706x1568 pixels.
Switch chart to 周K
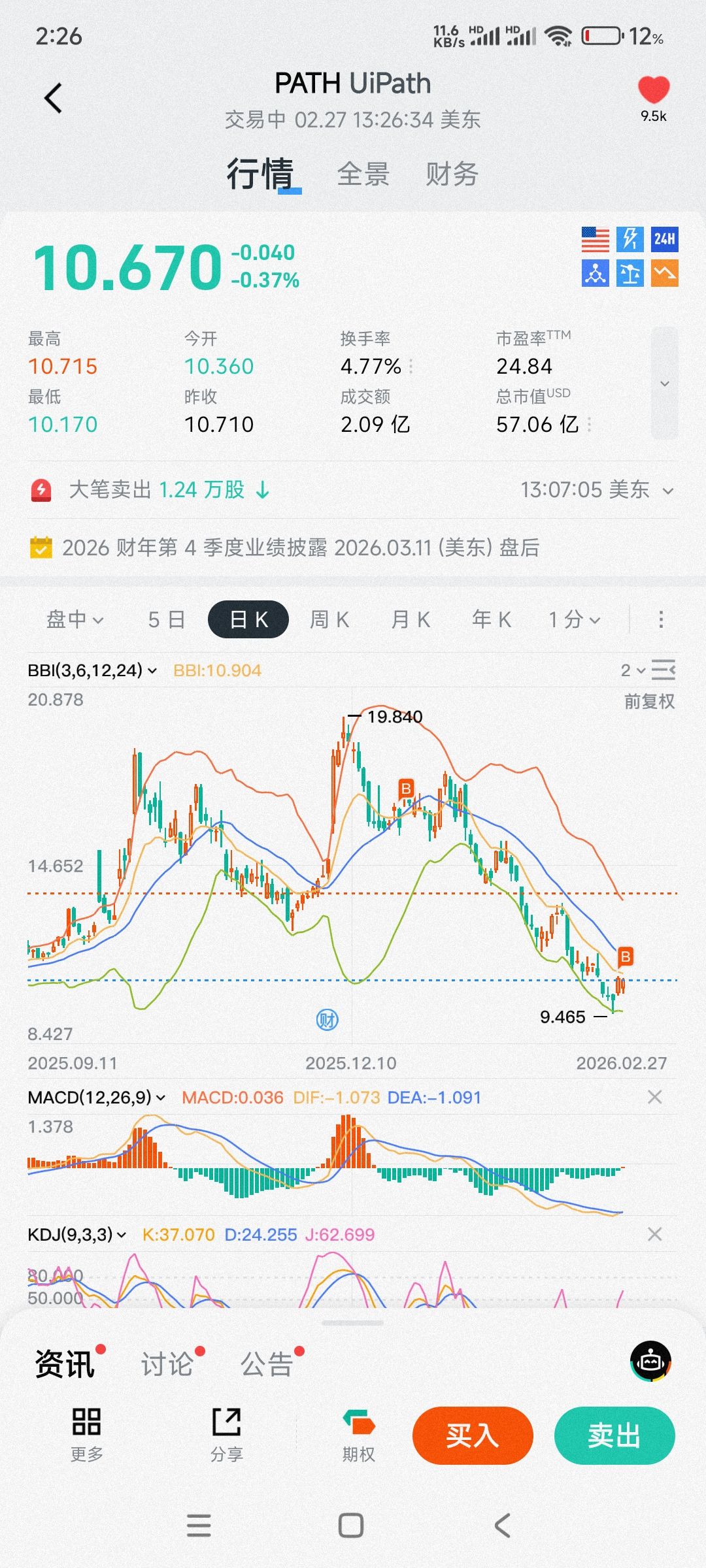(x=329, y=619)
